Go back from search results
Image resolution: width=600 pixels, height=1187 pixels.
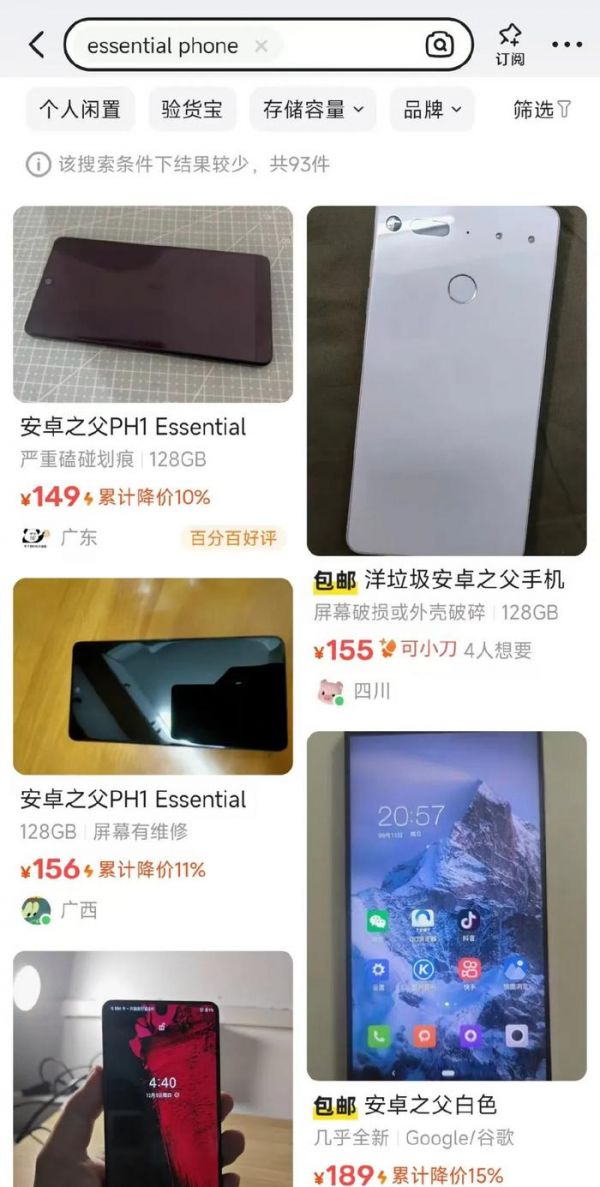click(37, 45)
